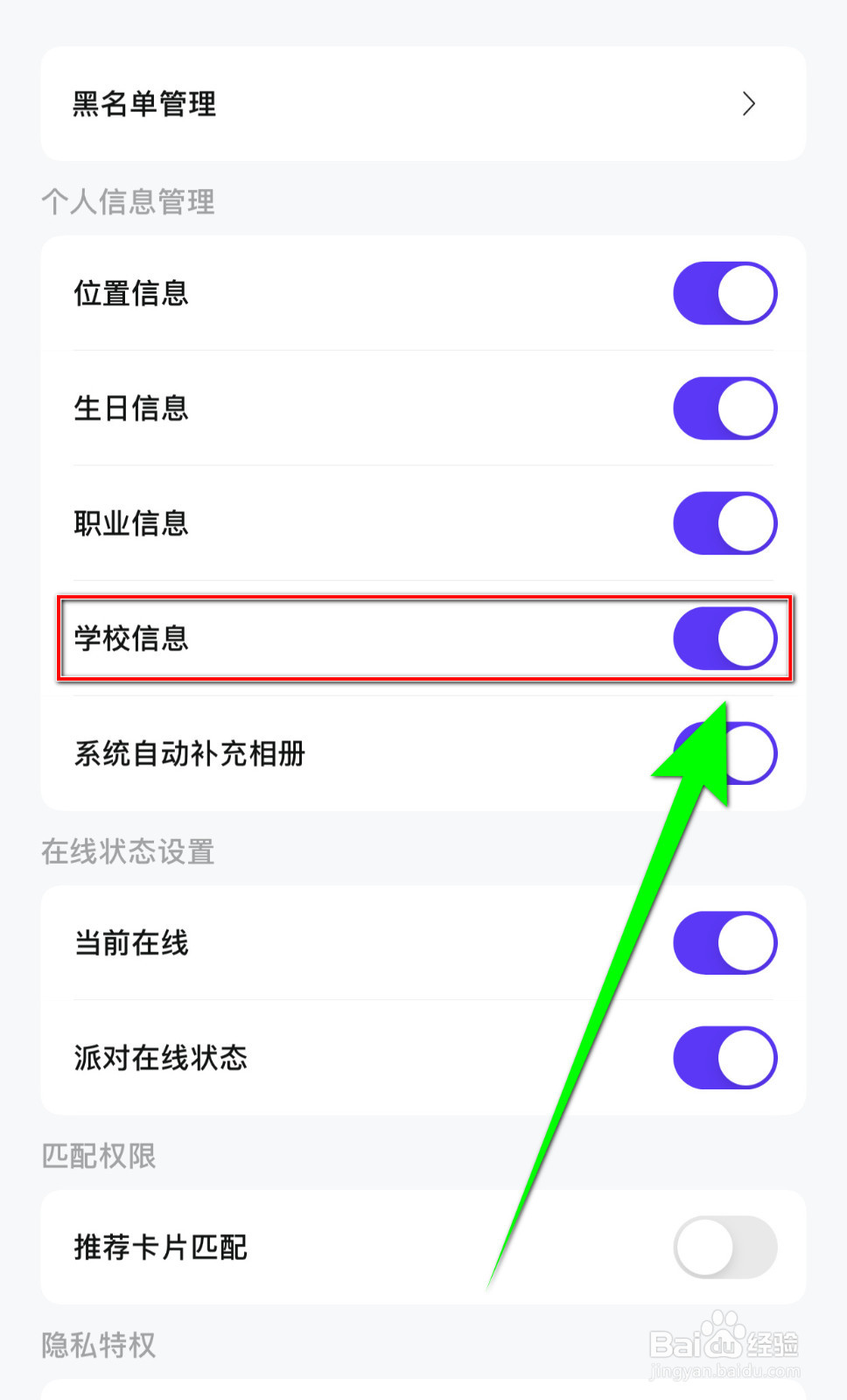This screenshot has width=847, height=1400.
Task: Enable the 推荐卡片匹配 switch
Action: 724,1248
